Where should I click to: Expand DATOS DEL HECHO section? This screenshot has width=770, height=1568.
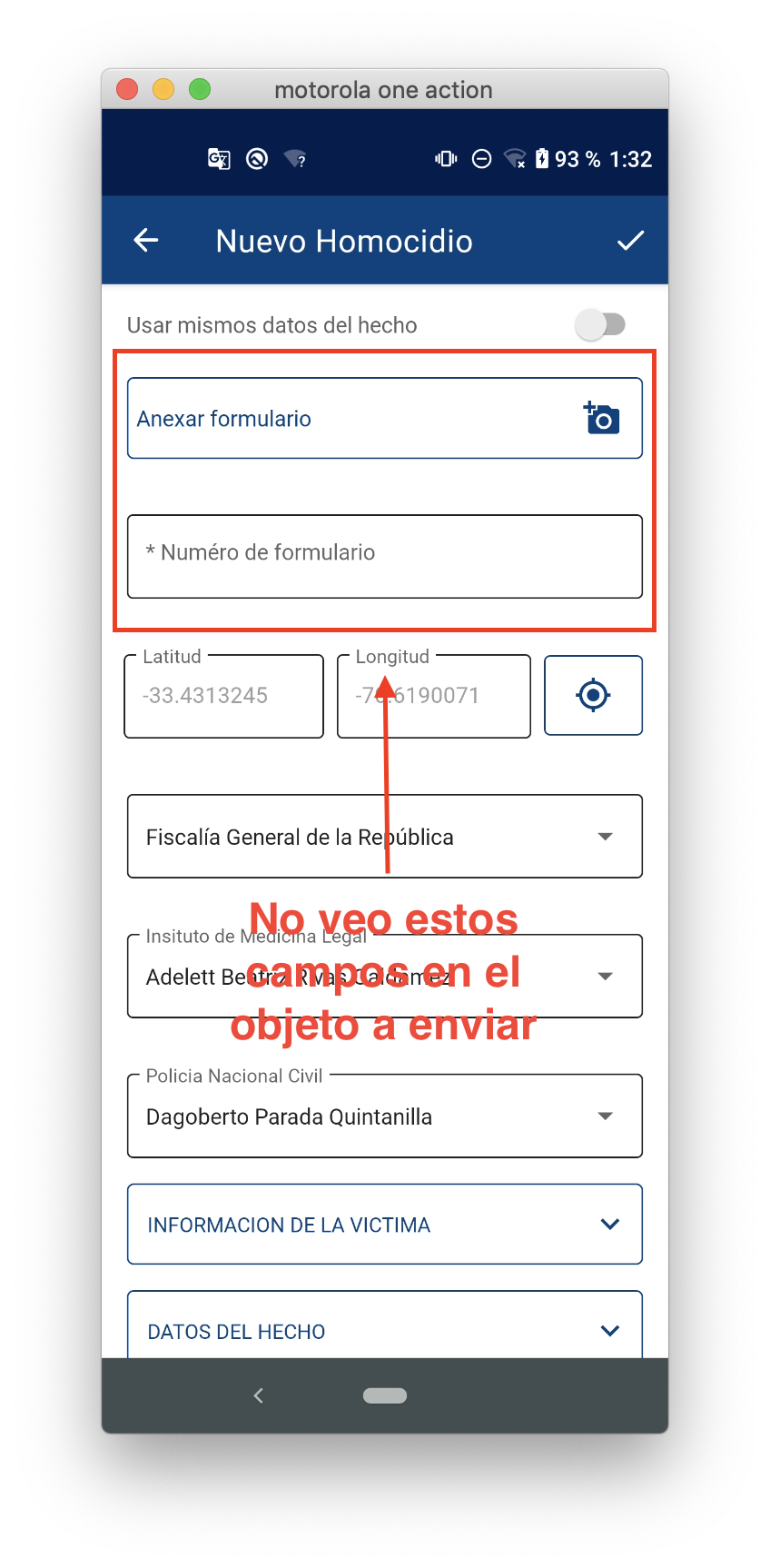coord(384,1331)
